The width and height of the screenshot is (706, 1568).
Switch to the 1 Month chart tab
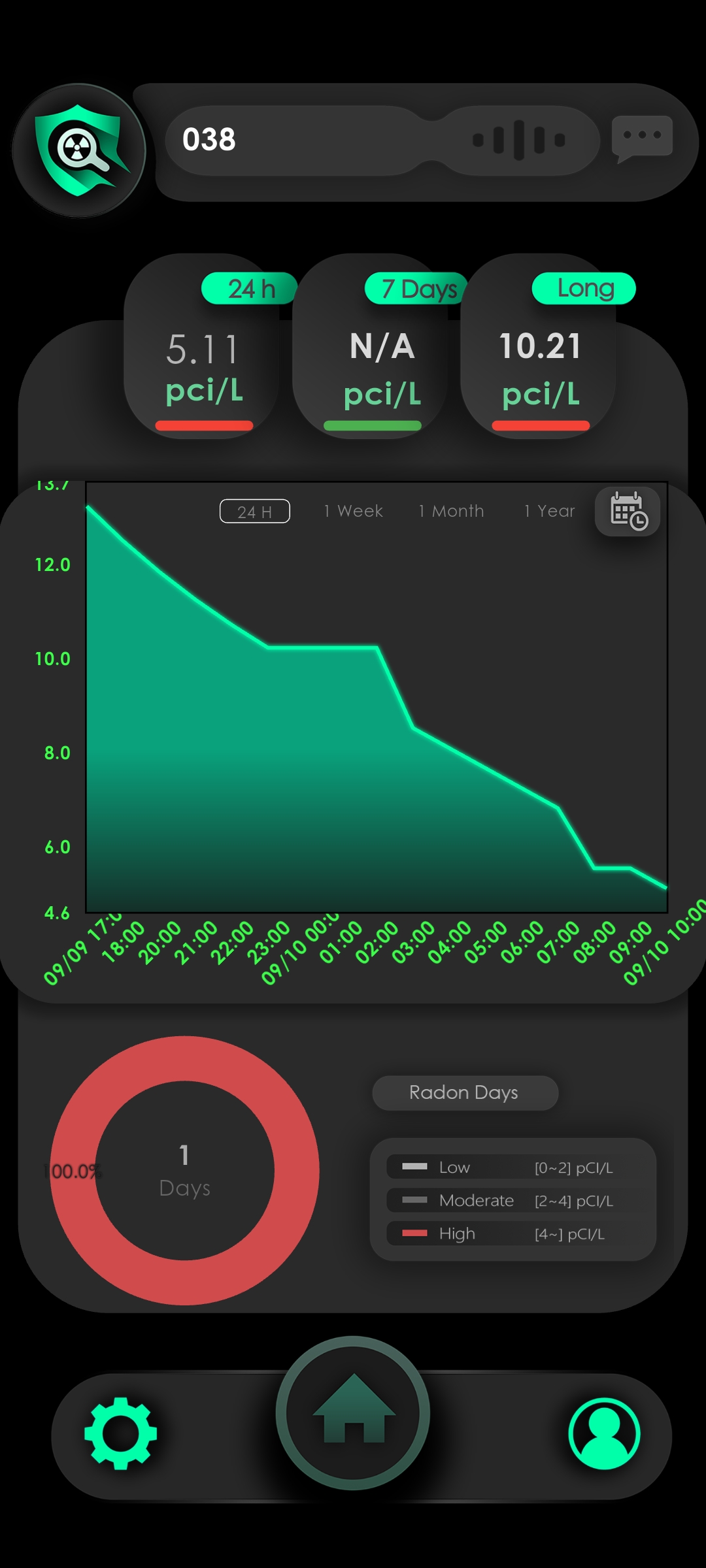point(450,511)
